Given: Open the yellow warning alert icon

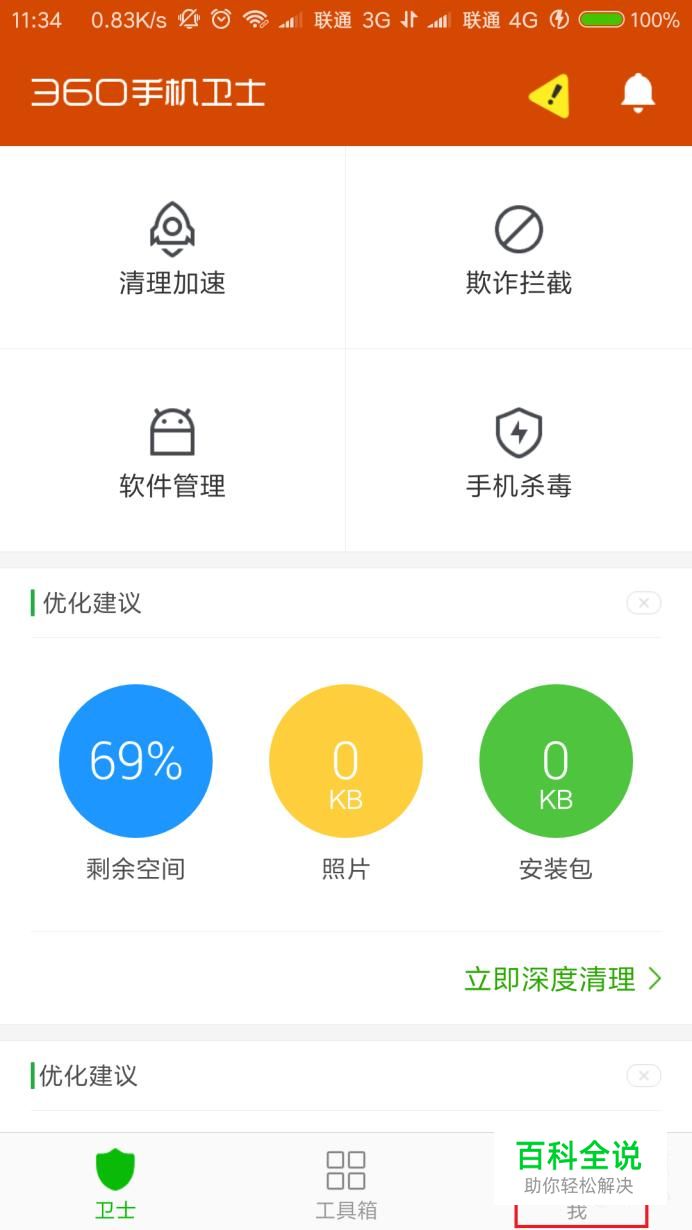Looking at the screenshot, I should tap(549, 96).
